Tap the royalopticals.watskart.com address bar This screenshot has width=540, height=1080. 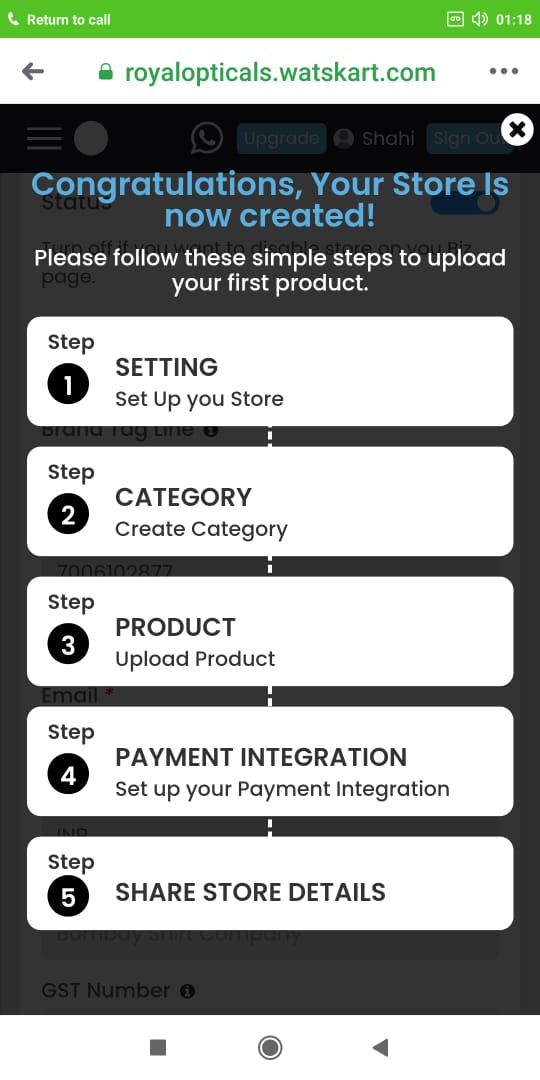click(267, 72)
